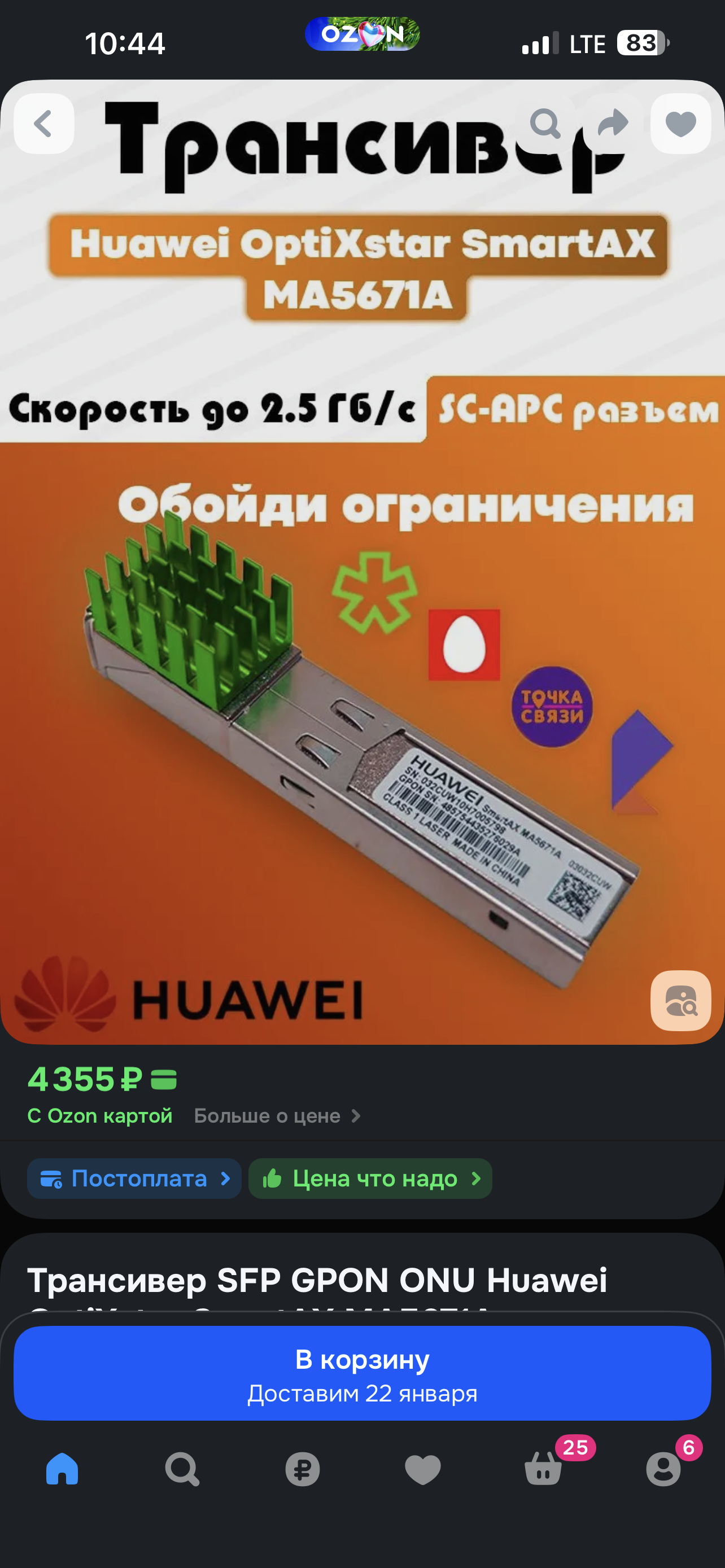Open the profile tab with 6 notifications
The width and height of the screenshot is (725, 1568).
(663, 1468)
